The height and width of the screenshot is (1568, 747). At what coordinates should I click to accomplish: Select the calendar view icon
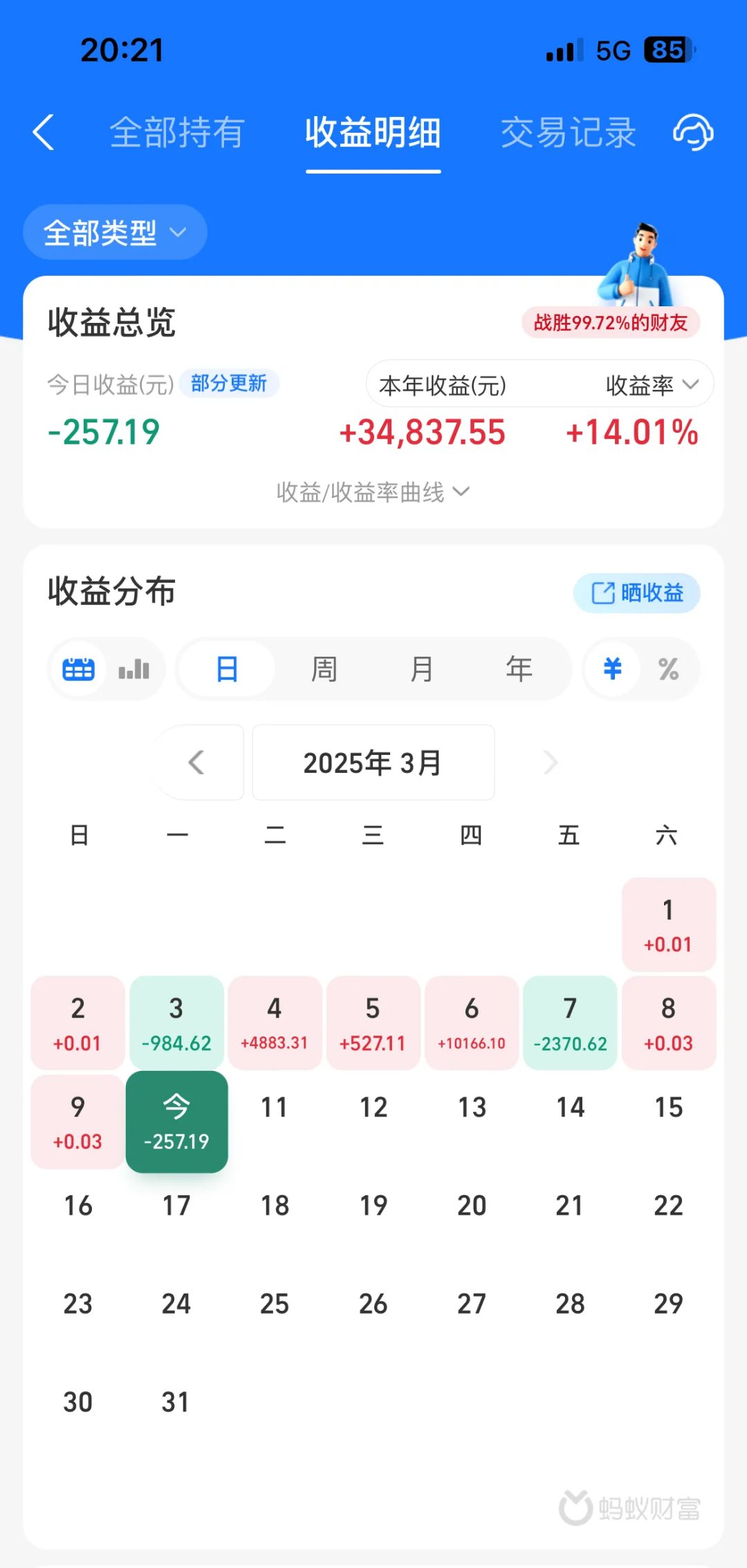tap(78, 669)
